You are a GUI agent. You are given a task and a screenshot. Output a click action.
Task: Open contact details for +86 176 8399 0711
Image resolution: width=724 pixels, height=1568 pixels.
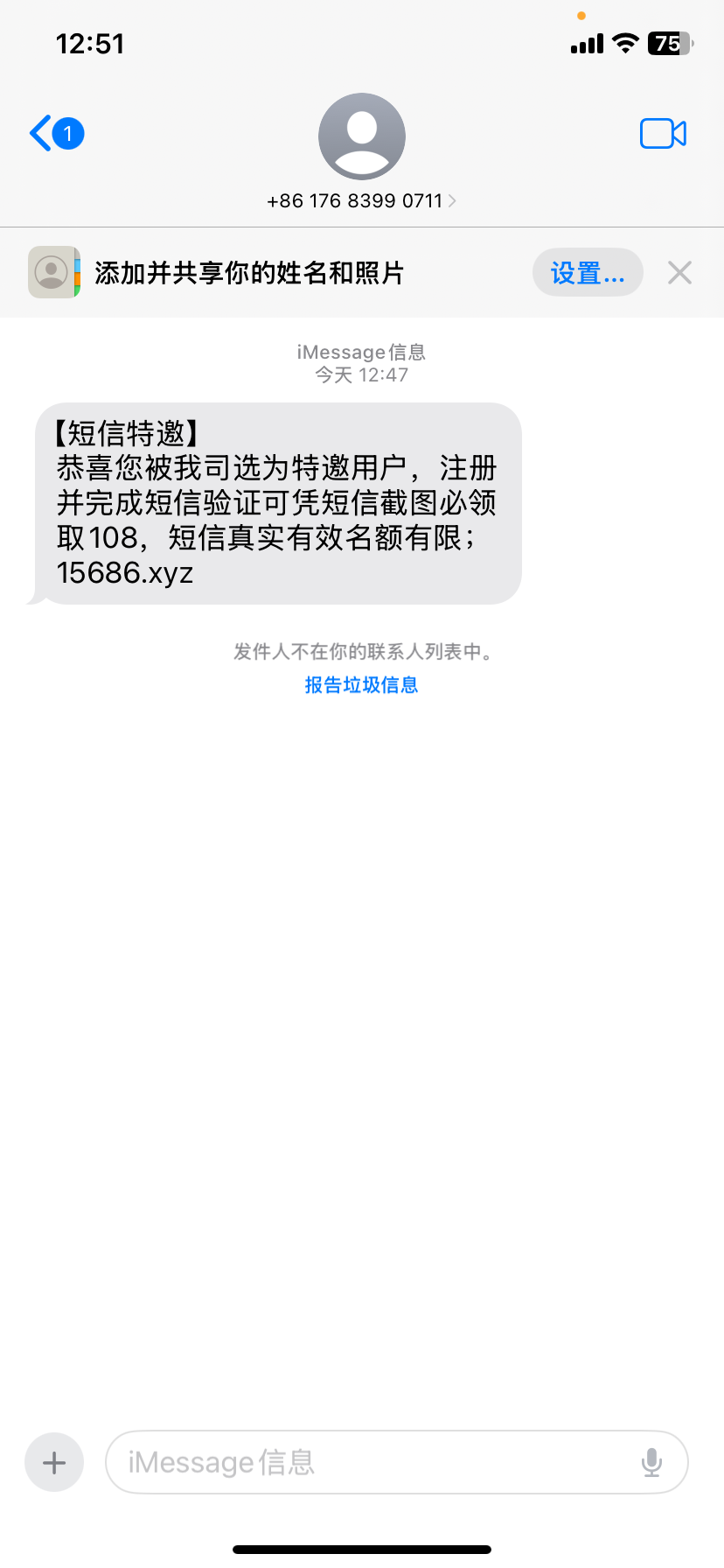[361, 200]
